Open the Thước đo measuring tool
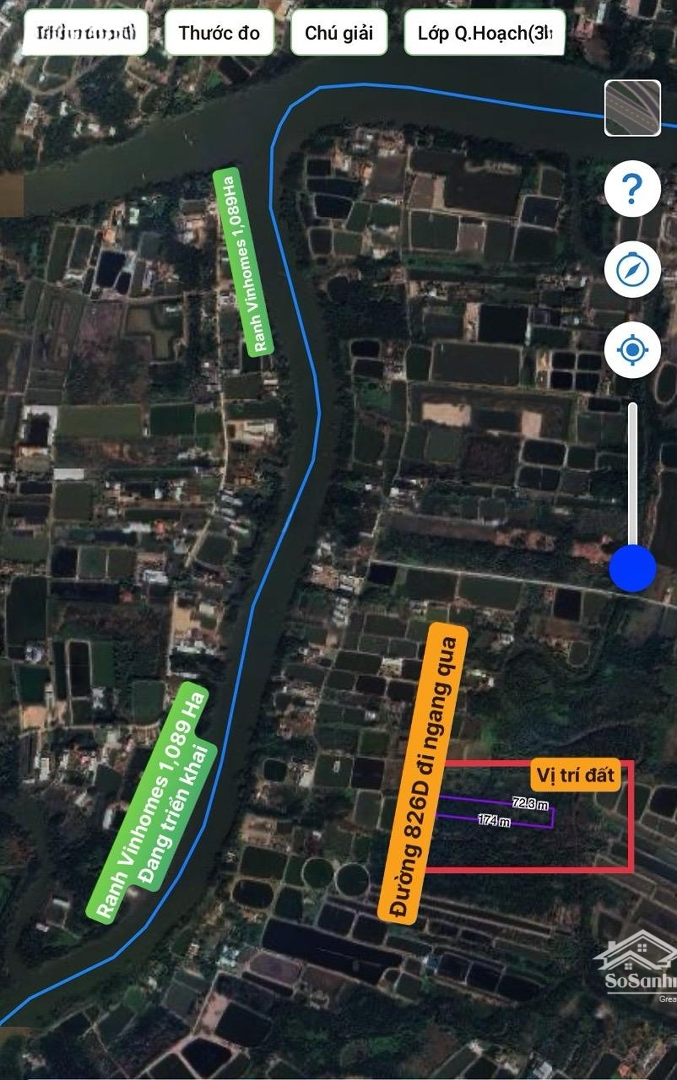This screenshot has height=1080, width=677. pos(219,33)
